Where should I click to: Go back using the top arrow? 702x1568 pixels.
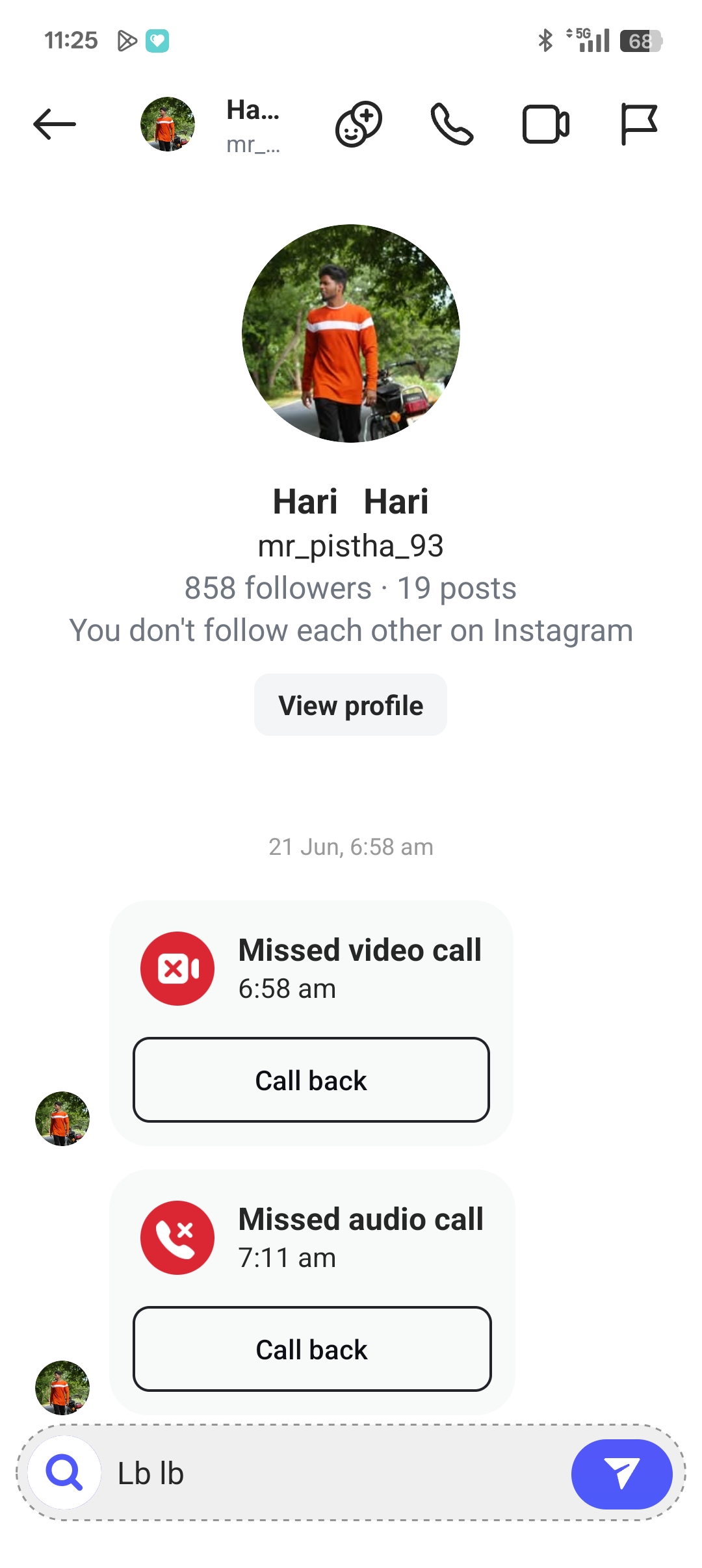click(55, 124)
